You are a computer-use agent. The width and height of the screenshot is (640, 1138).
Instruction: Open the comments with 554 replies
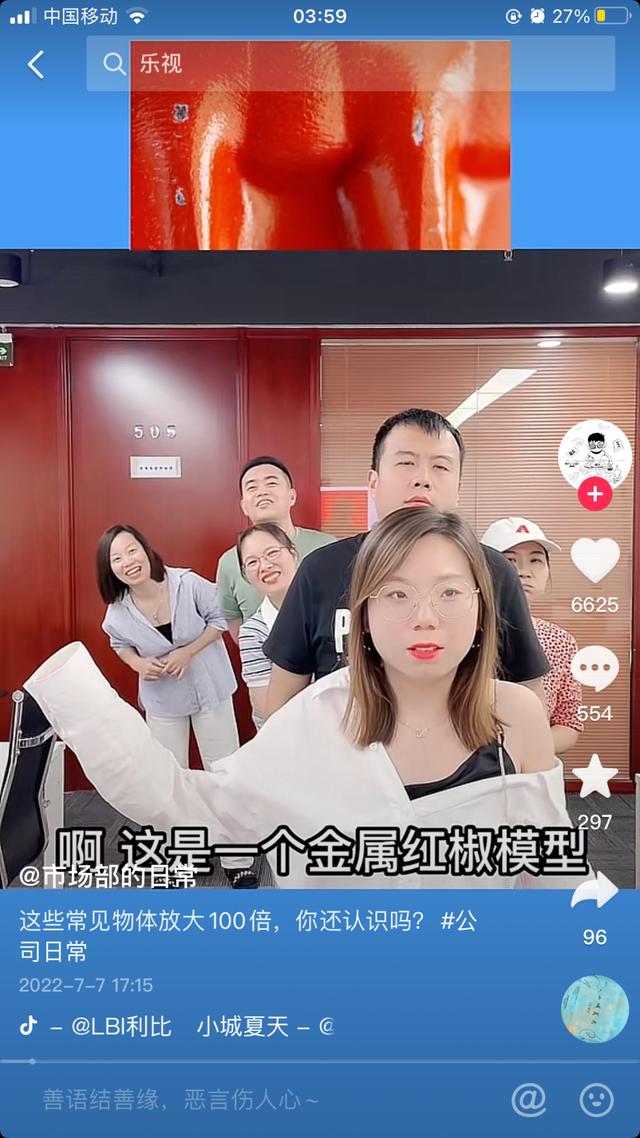(594, 668)
